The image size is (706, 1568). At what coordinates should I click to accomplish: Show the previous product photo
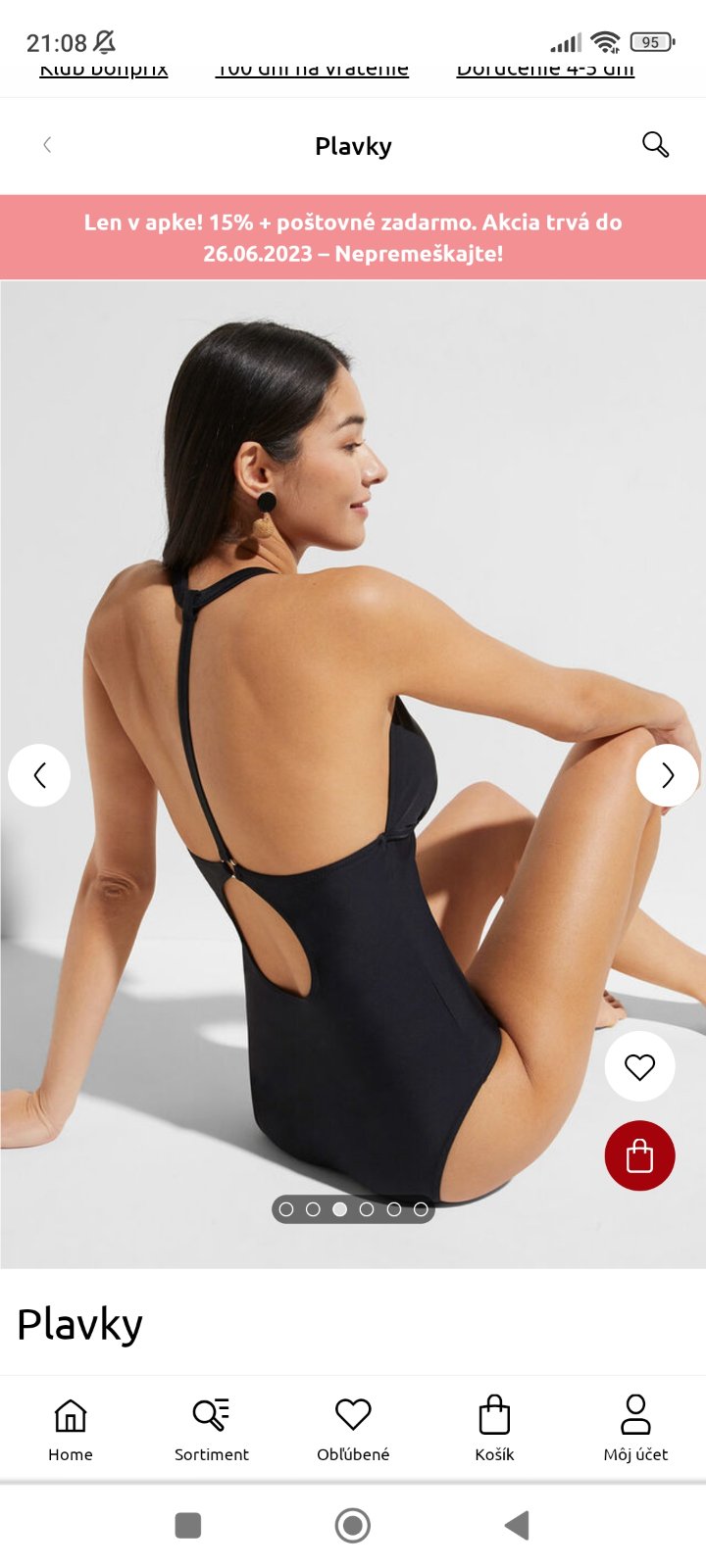[x=39, y=775]
